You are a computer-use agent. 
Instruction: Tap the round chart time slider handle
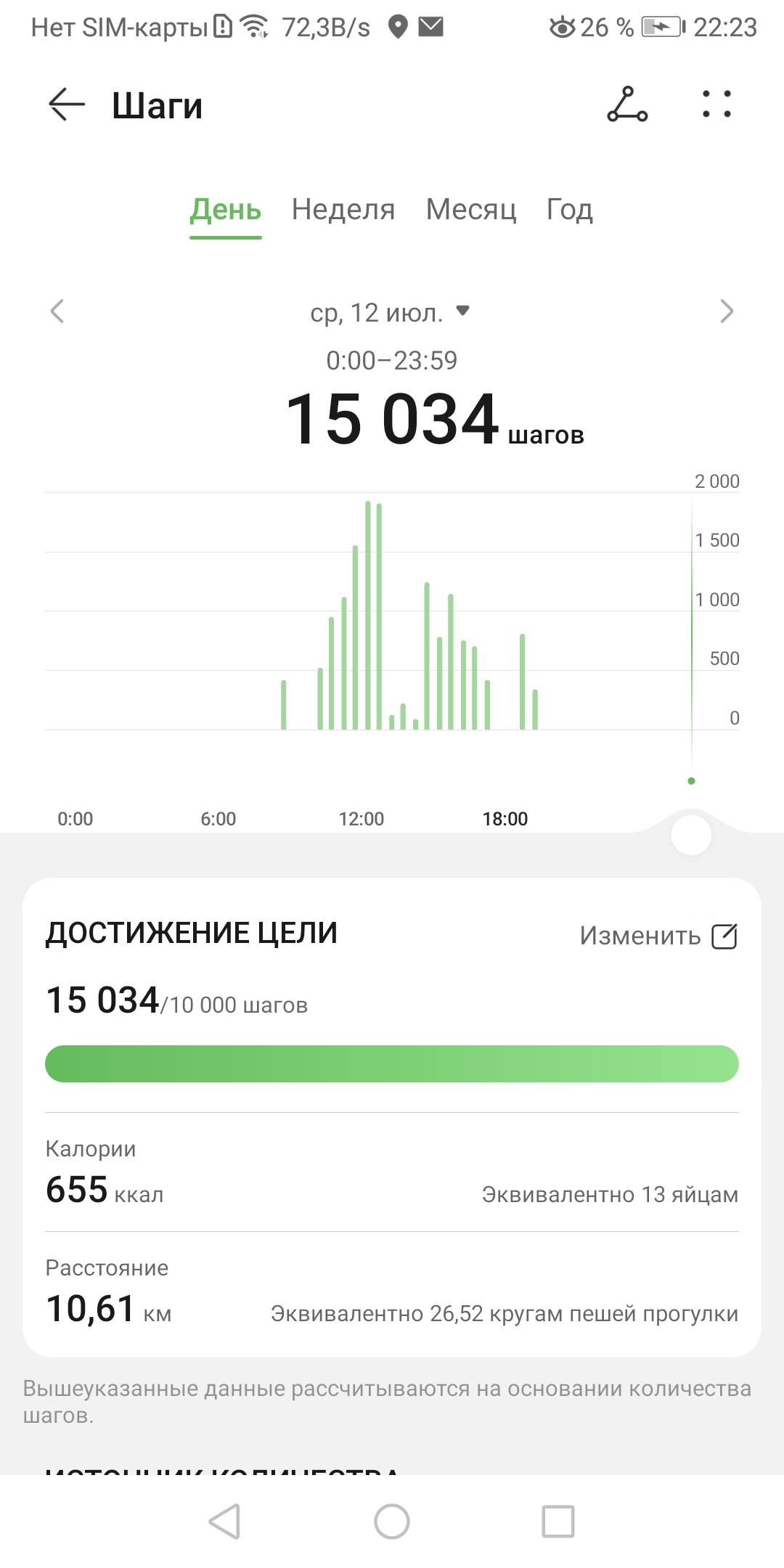pyautogui.click(x=691, y=835)
